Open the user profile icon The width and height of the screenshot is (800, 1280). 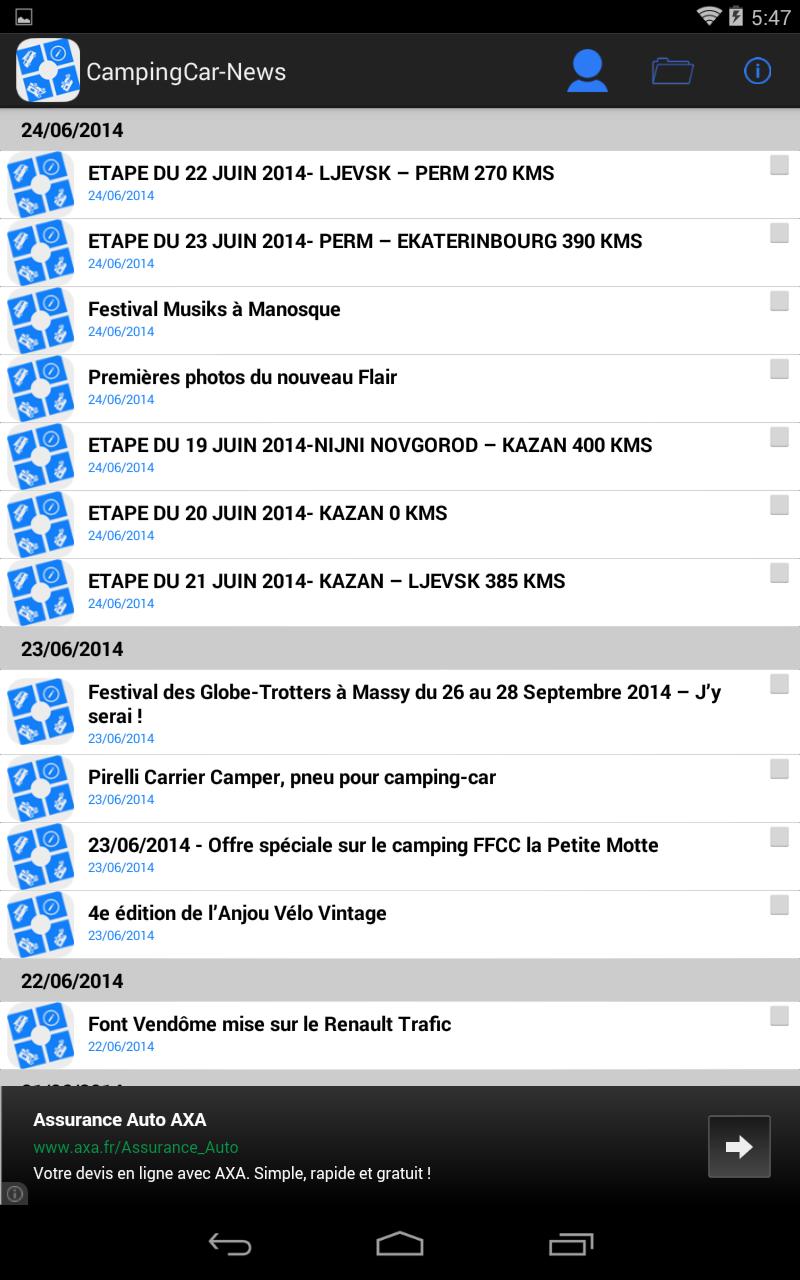tap(587, 71)
